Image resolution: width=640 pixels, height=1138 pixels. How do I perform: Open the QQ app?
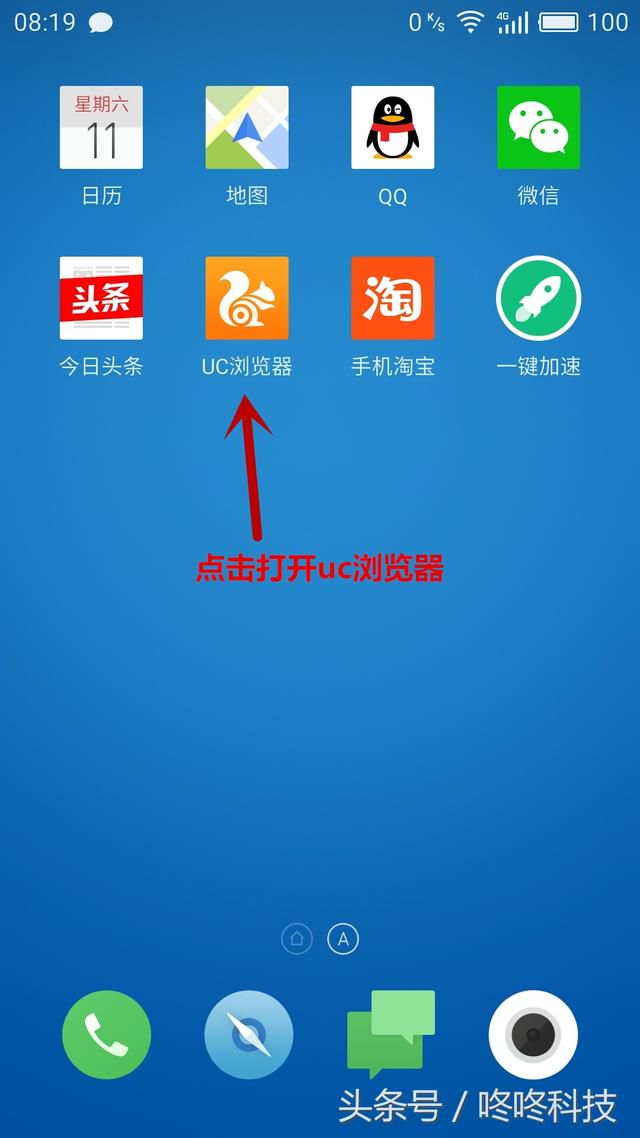coord(392,128)
